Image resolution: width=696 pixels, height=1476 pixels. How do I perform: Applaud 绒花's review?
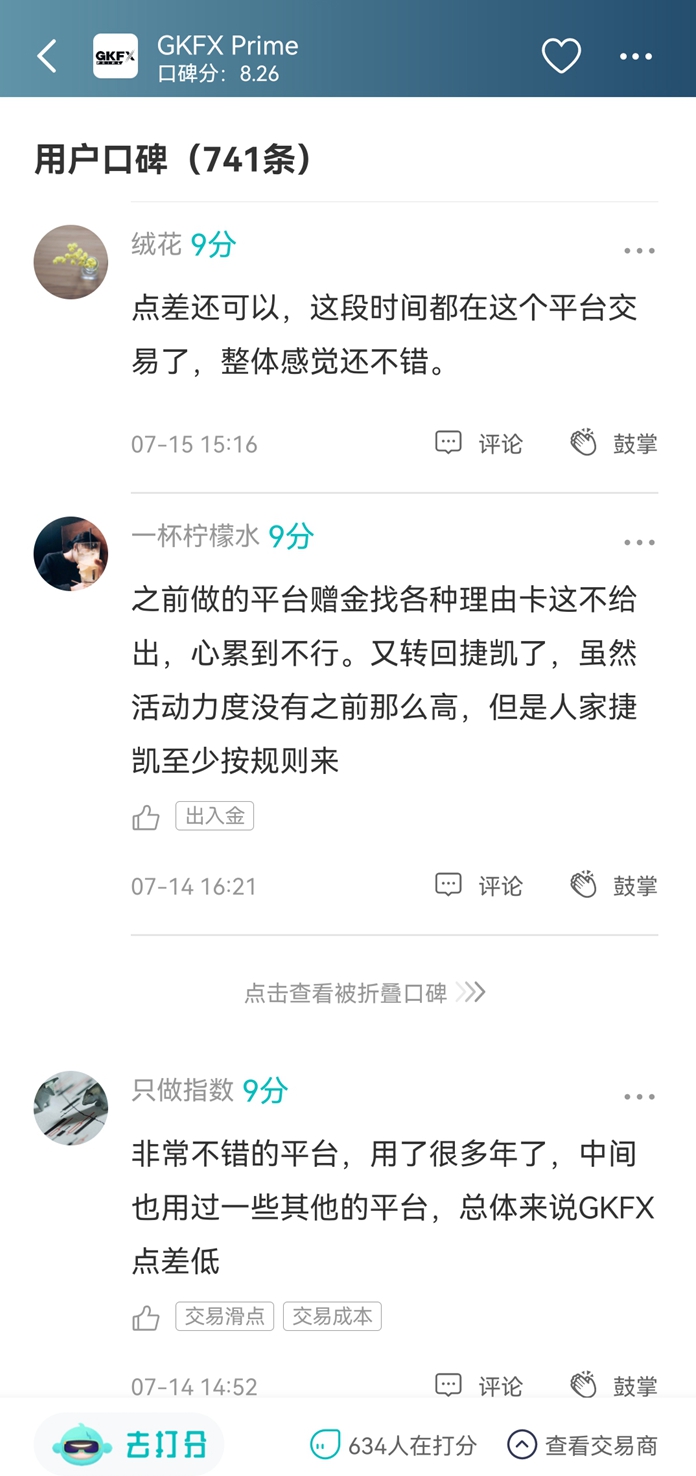614,443
